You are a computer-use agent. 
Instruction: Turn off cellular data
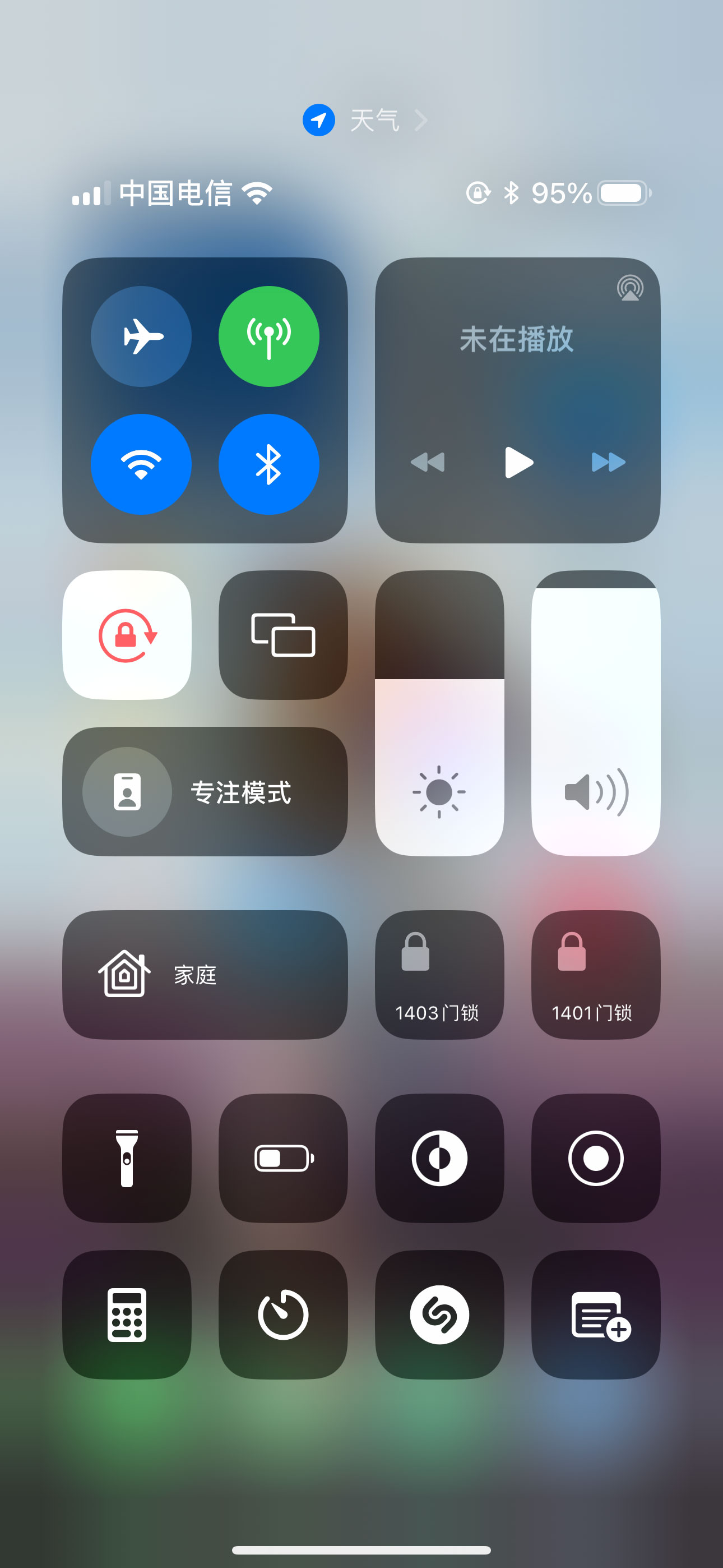coord(268,336)
